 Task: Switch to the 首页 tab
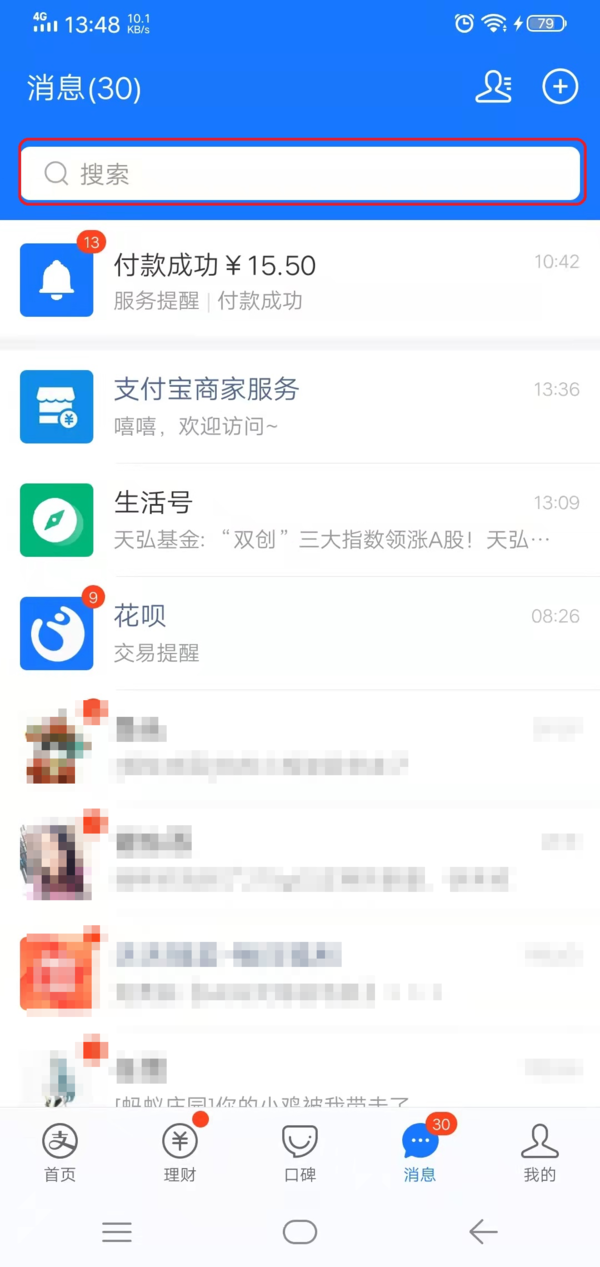(60, 1152)
